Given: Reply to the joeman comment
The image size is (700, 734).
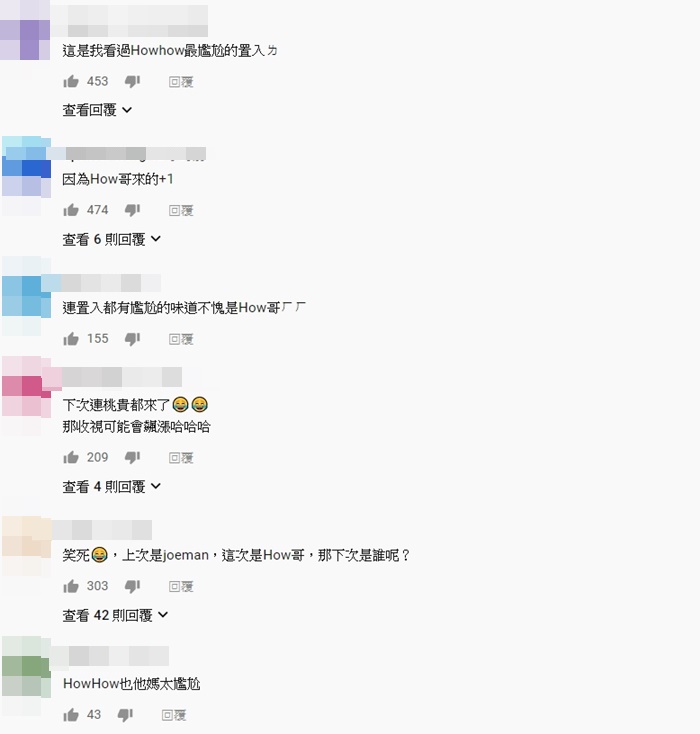Looking at the screenshot, I should tap(181, 587).
